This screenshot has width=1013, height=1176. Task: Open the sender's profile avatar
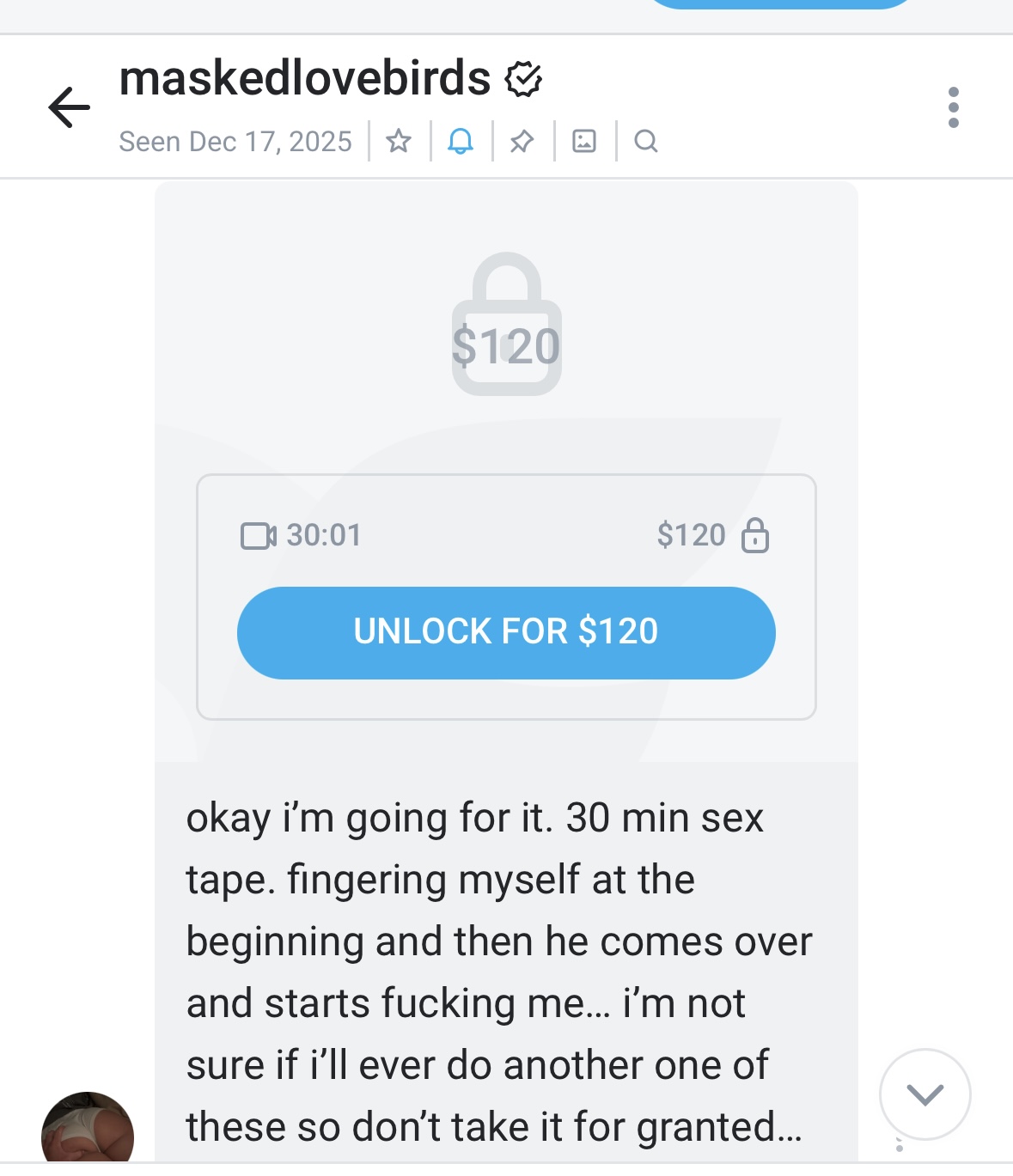pos(88,1130)
